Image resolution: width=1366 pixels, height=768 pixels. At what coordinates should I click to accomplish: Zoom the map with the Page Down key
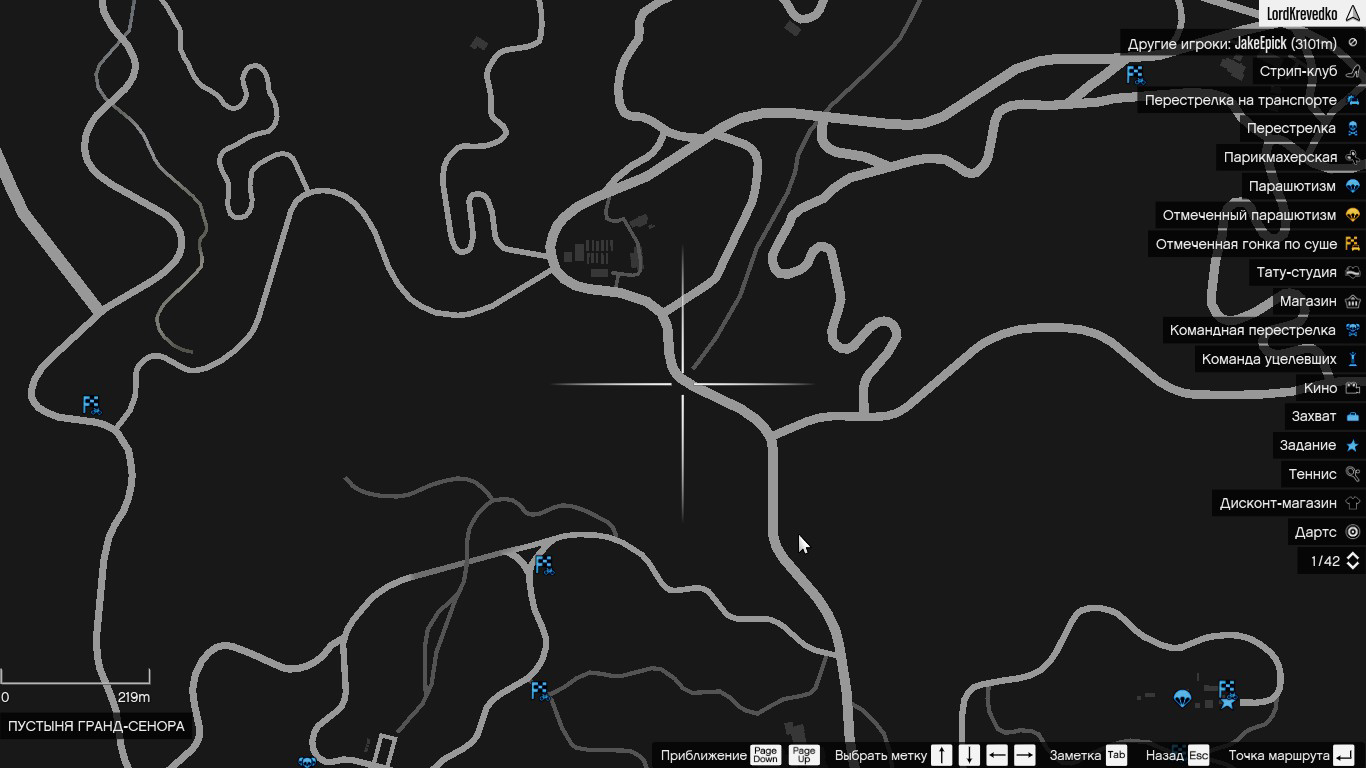765,755
